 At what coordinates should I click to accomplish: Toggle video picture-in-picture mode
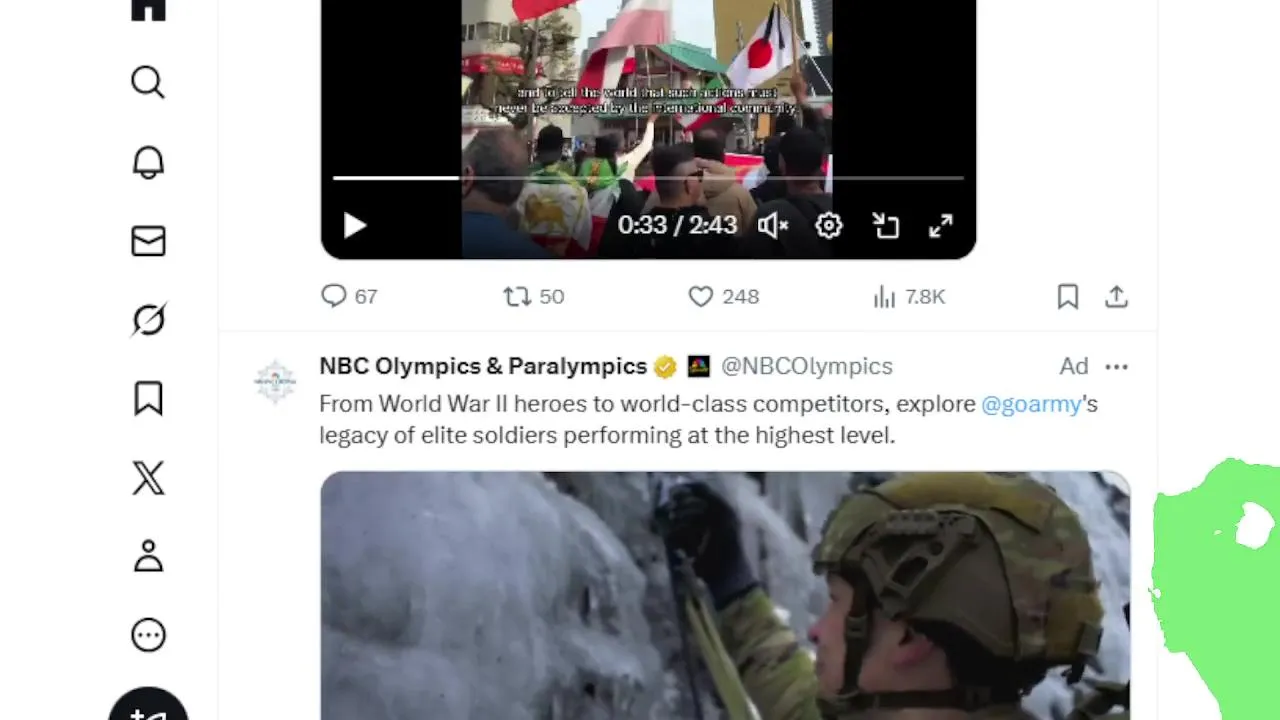[886, 226]
